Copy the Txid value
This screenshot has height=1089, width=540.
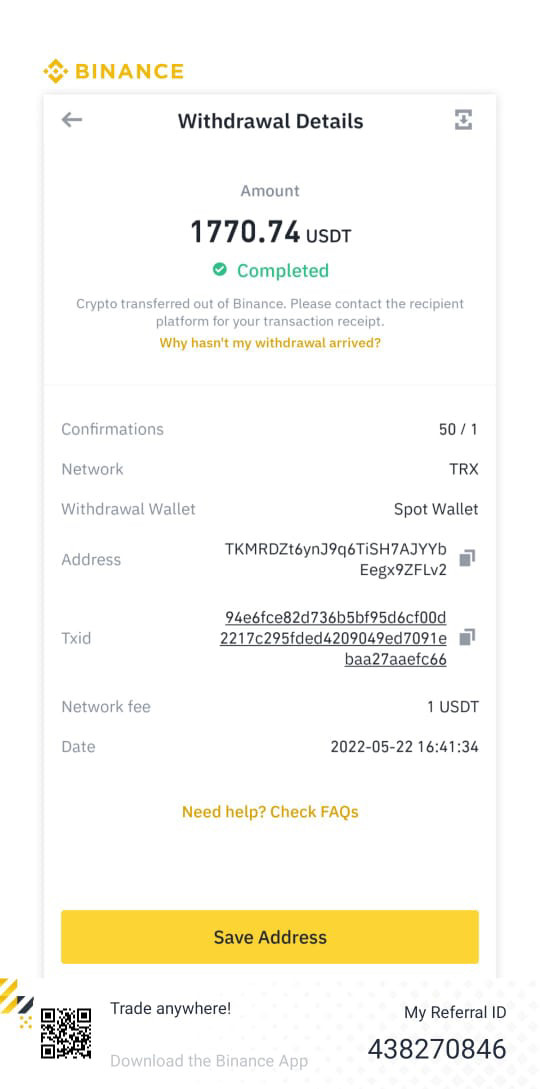tap(467, 637)
